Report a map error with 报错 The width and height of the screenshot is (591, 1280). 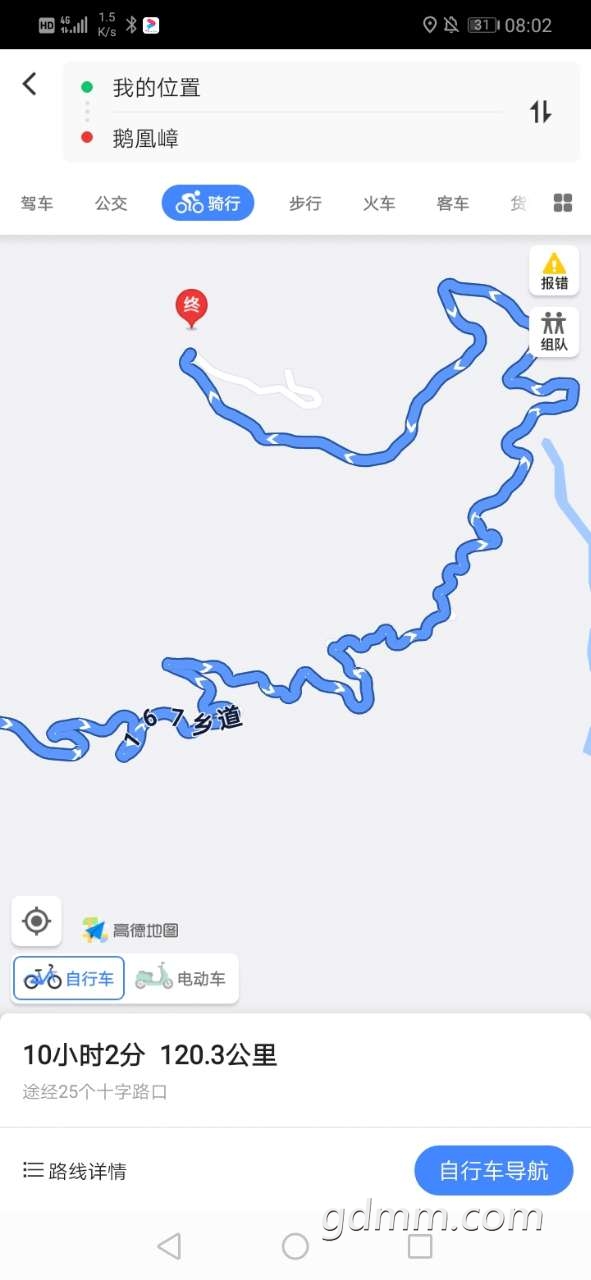click(x=554, y=271)
